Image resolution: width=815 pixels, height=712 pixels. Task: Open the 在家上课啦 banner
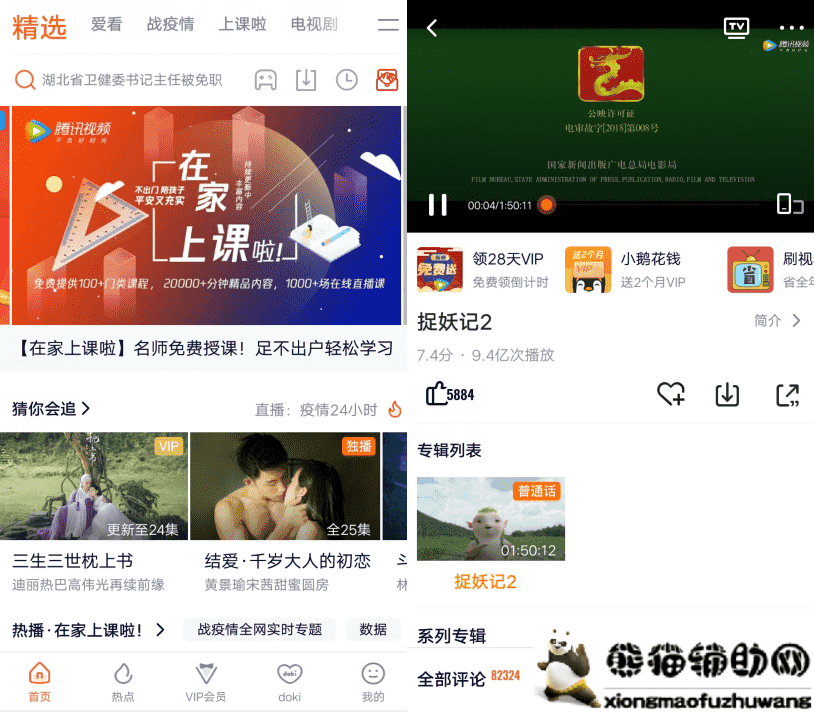tap(205, 215)
